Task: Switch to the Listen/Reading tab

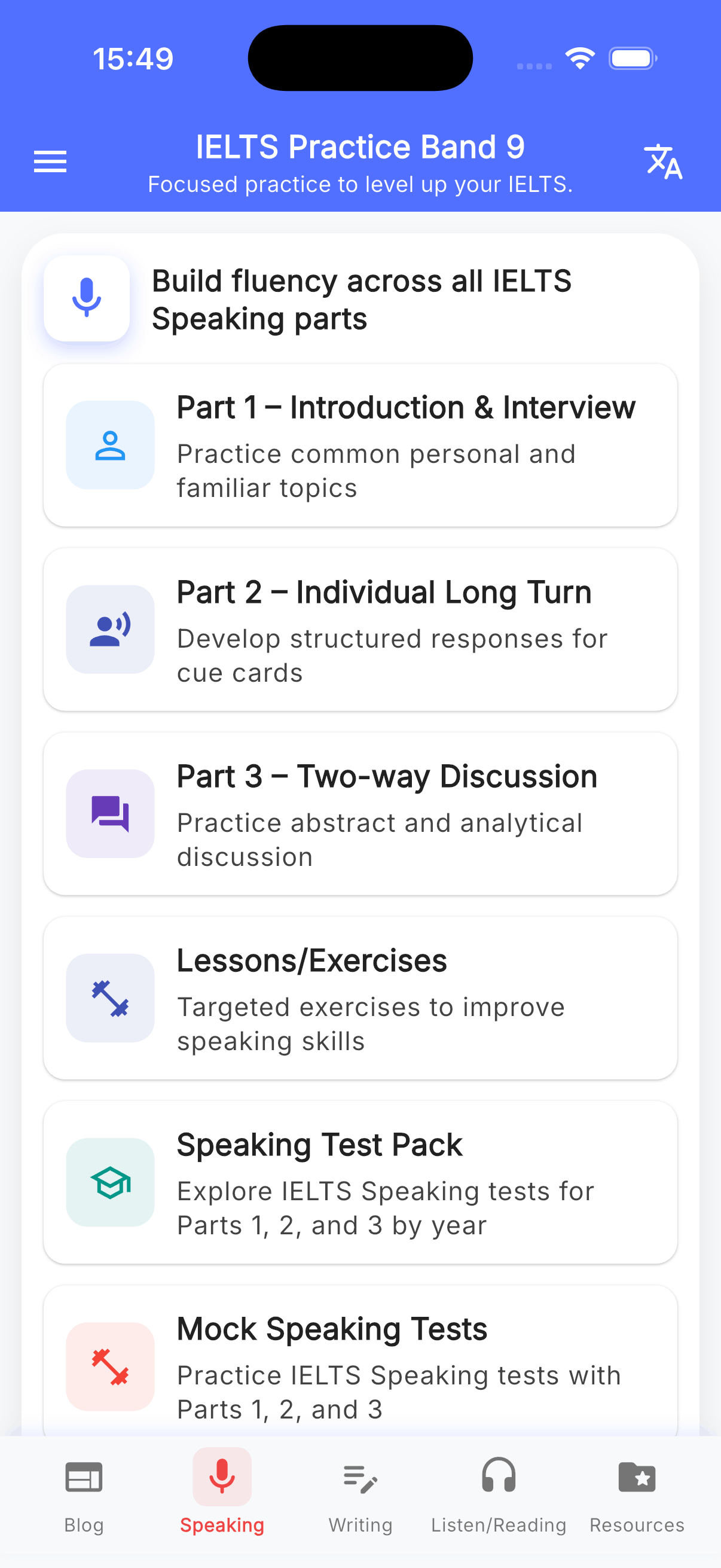Action: point(499,1495)
